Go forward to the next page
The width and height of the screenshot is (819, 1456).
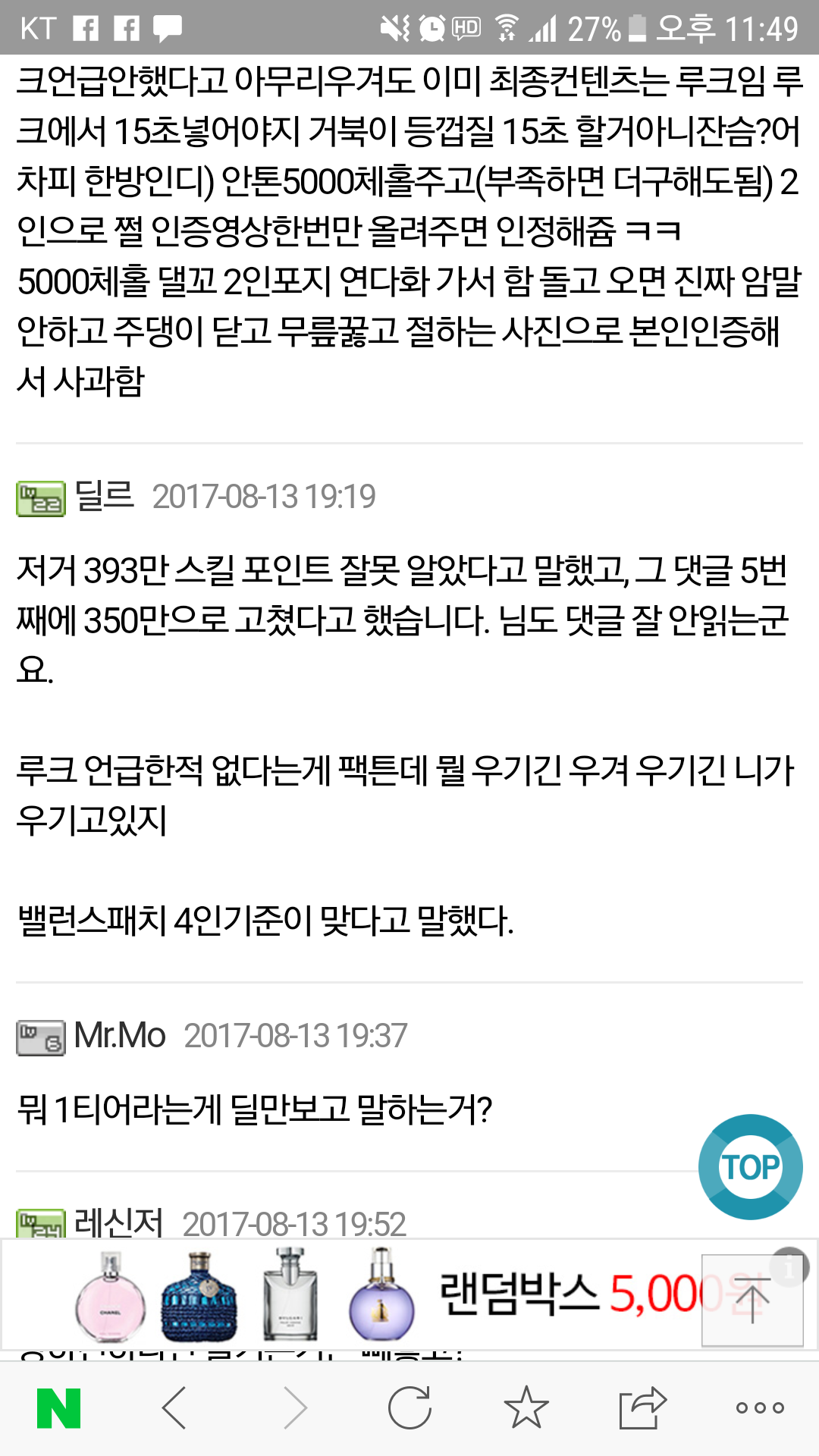pos(294,1408)
